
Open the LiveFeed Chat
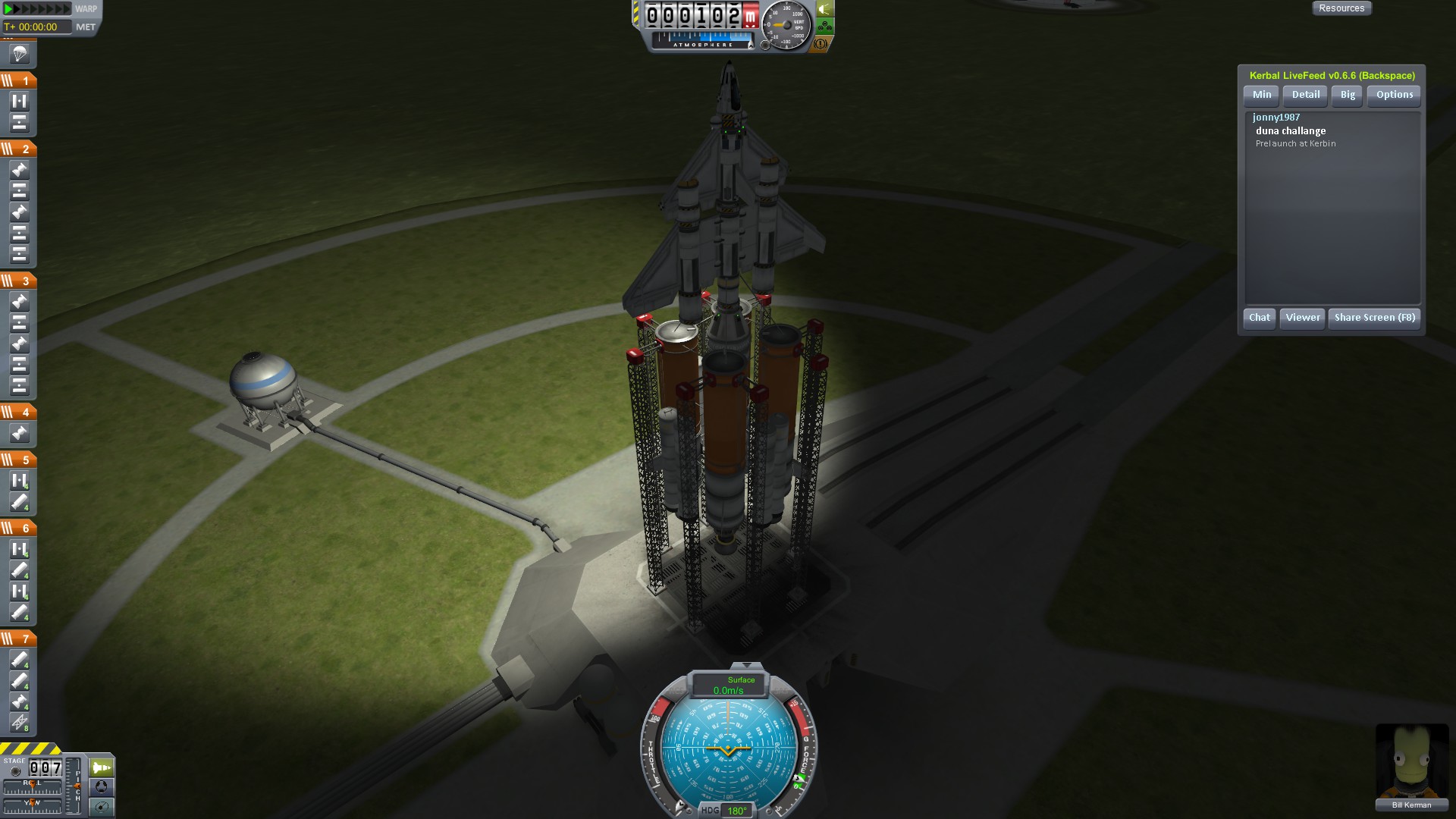1259,318
